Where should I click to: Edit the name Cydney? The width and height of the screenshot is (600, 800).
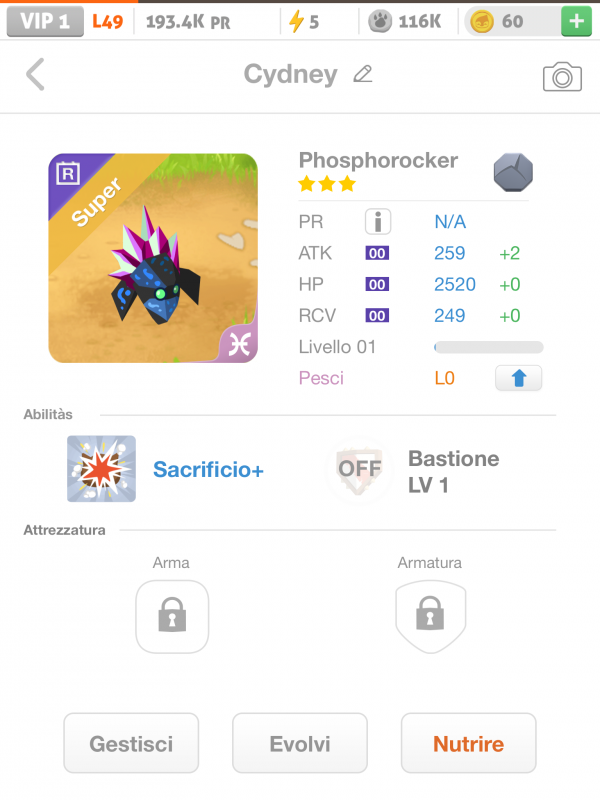362,74
